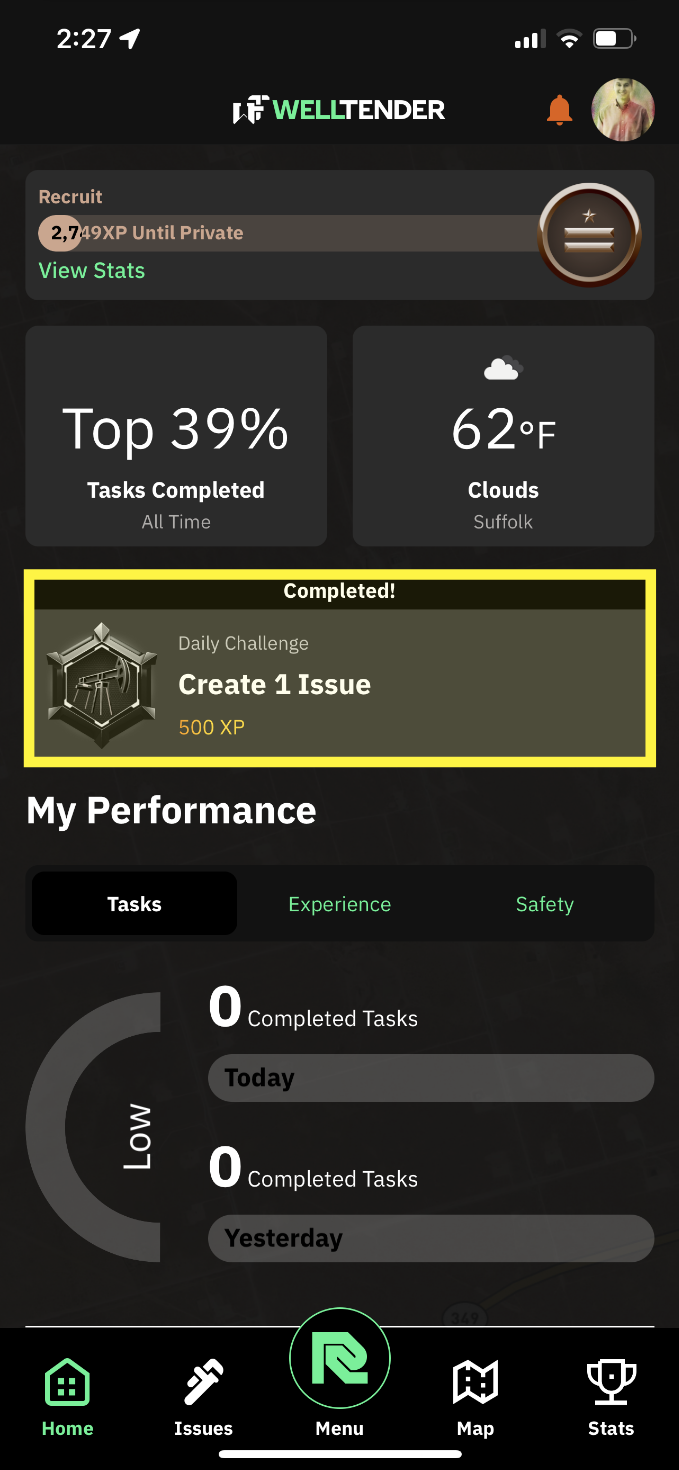Viewport: 679px width, 1470px height.
Task: Open the profile avatar
Action: 623,110
